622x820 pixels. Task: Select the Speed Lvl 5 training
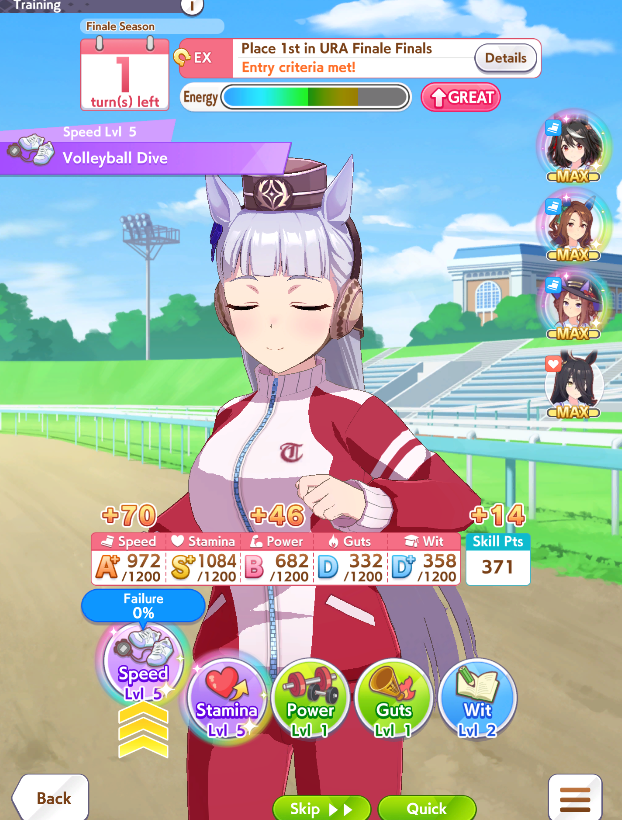click(x=143, y=662)
